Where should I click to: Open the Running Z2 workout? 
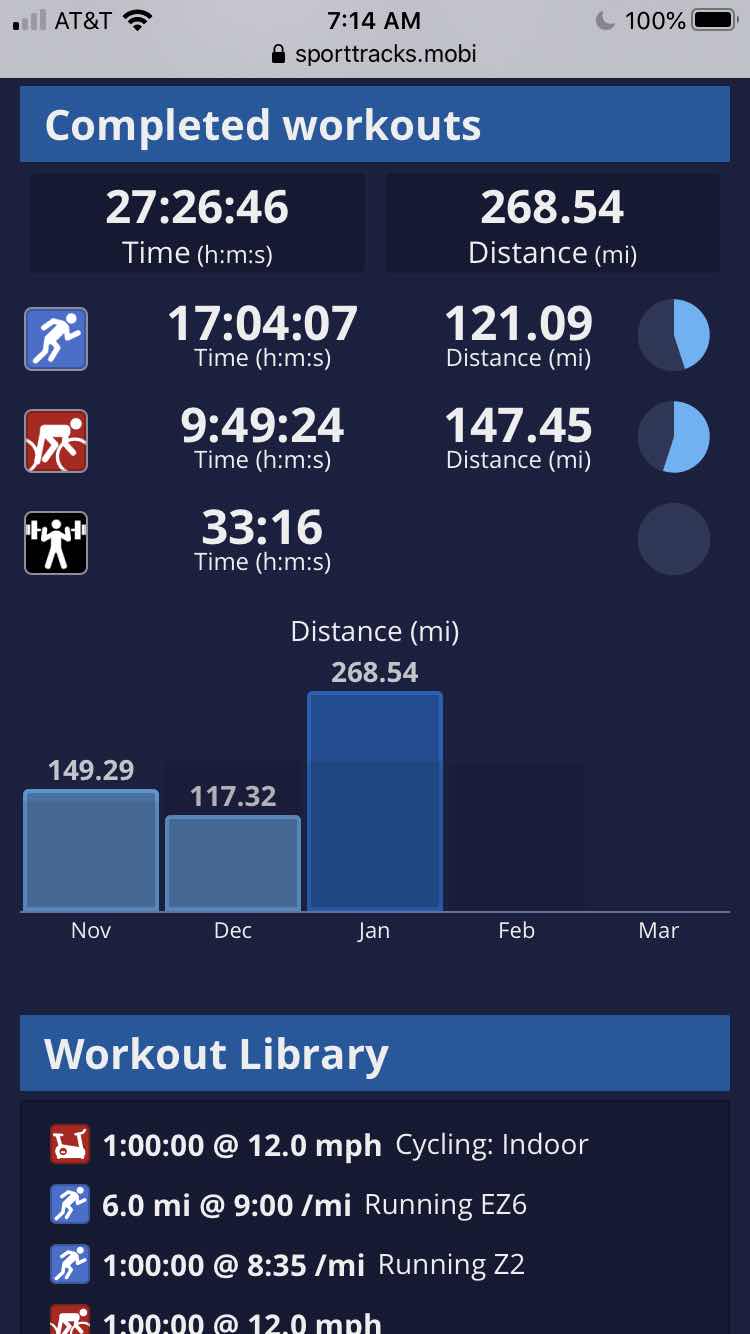[313, 1265]
